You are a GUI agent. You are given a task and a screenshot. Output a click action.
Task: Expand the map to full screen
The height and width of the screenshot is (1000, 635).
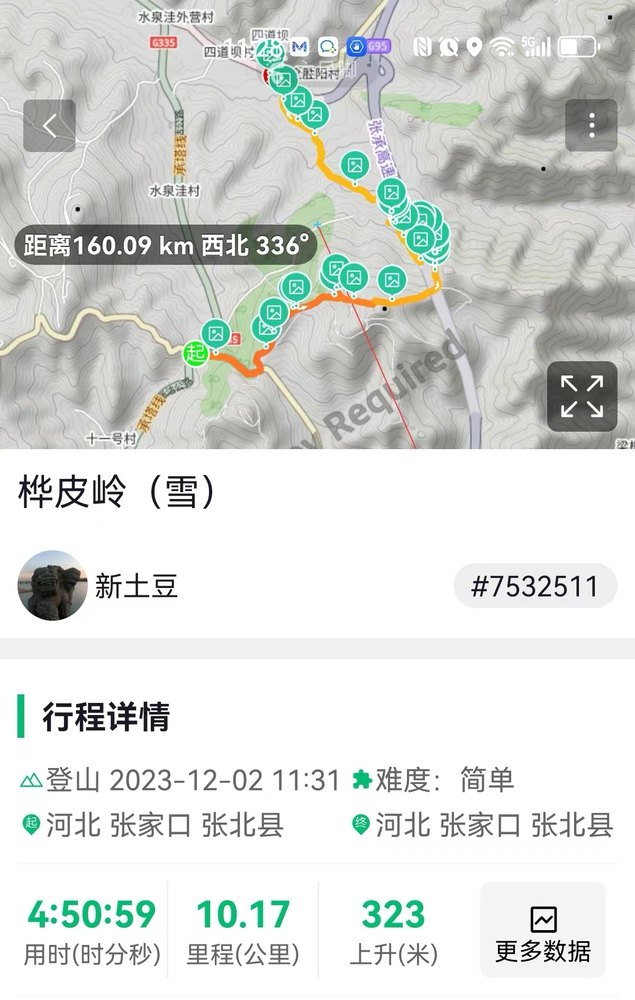coord(581,396)
